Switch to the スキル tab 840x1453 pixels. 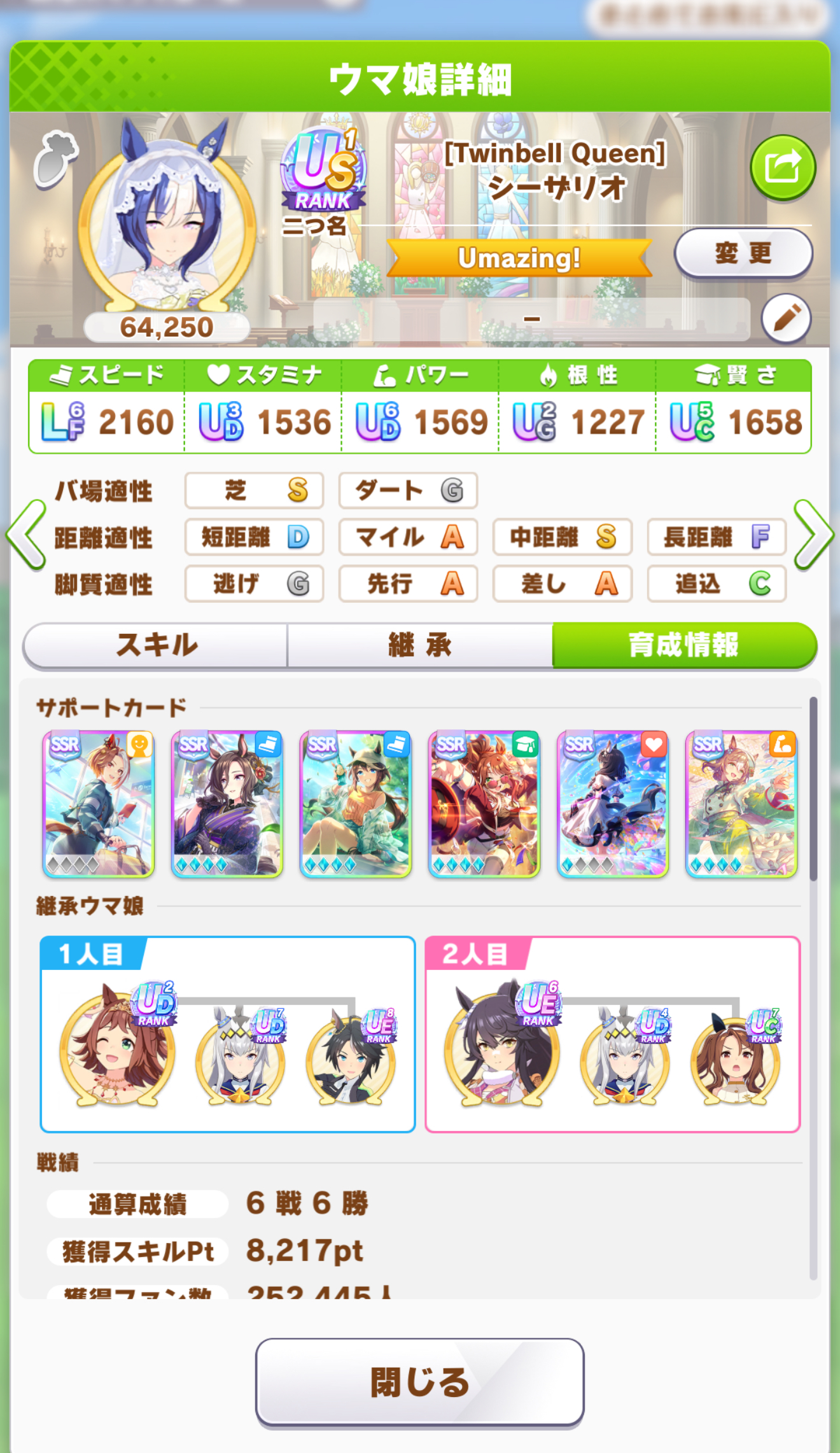pos(156,645)
